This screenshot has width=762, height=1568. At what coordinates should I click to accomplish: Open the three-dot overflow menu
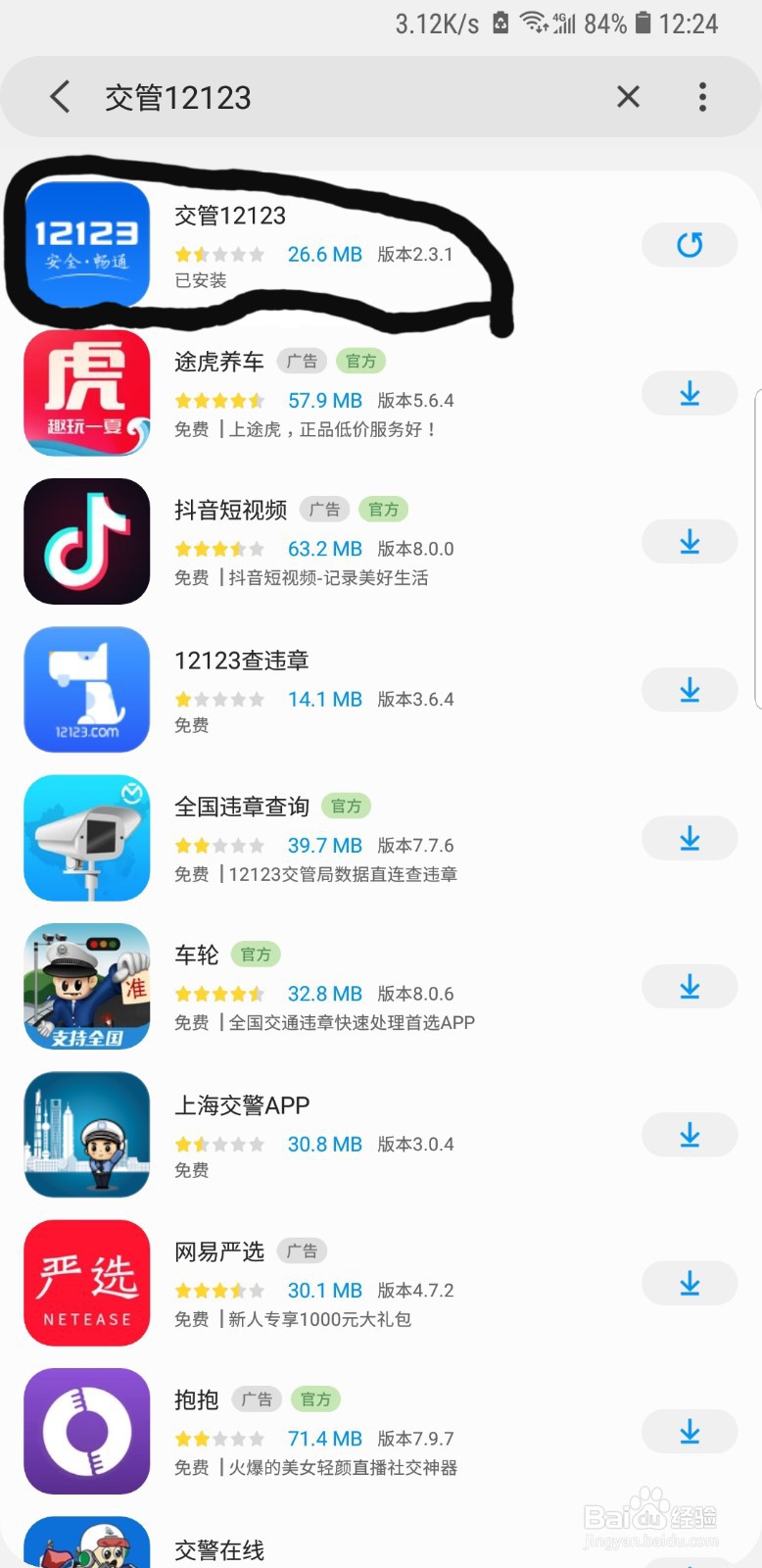(x=702, y=97)
